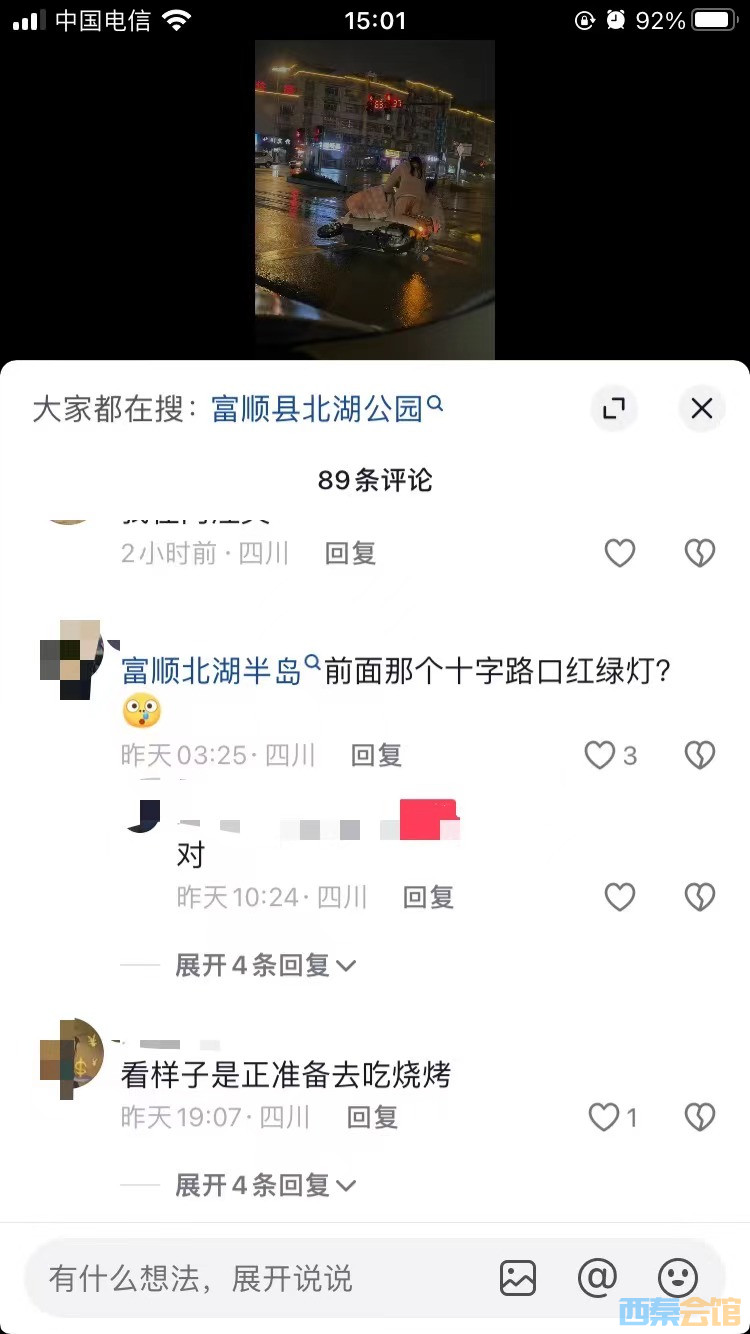
Task: Expand 4 replies under the 对 comment
Action: (265, 965)
